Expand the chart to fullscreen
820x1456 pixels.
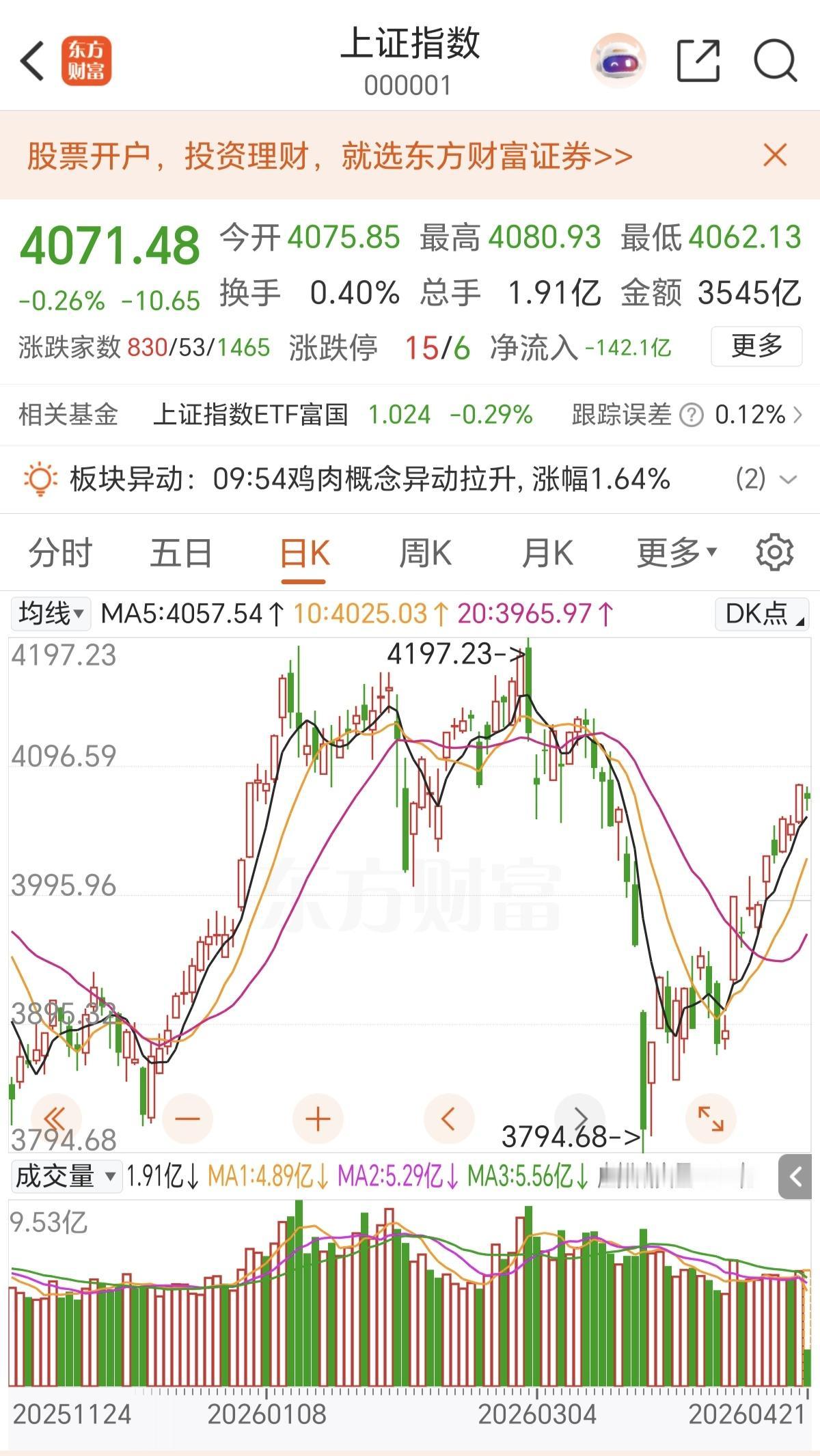[711, 1118]
